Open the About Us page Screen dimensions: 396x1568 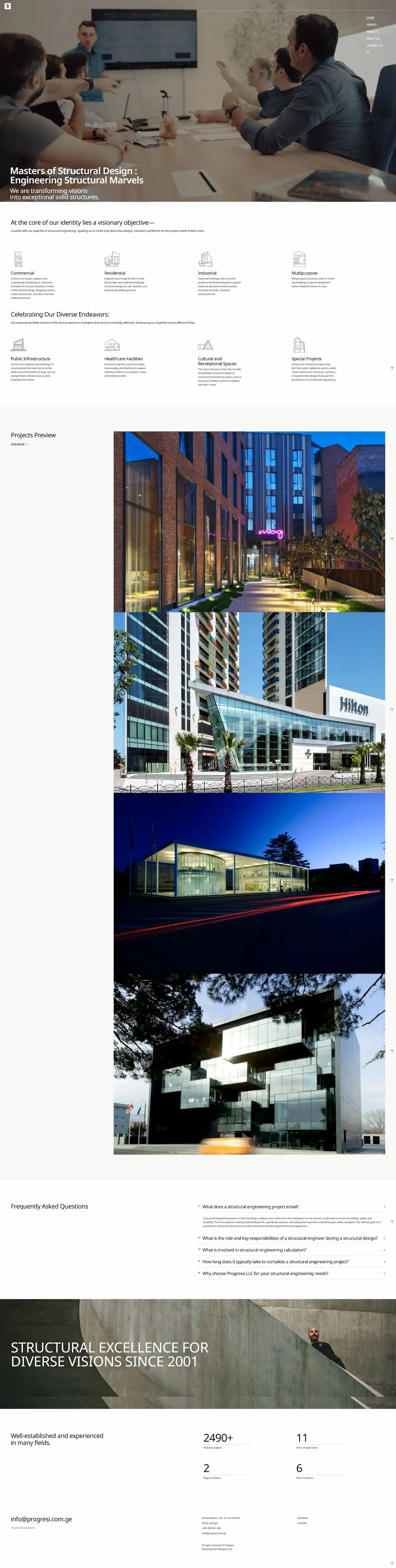point(372,38)
